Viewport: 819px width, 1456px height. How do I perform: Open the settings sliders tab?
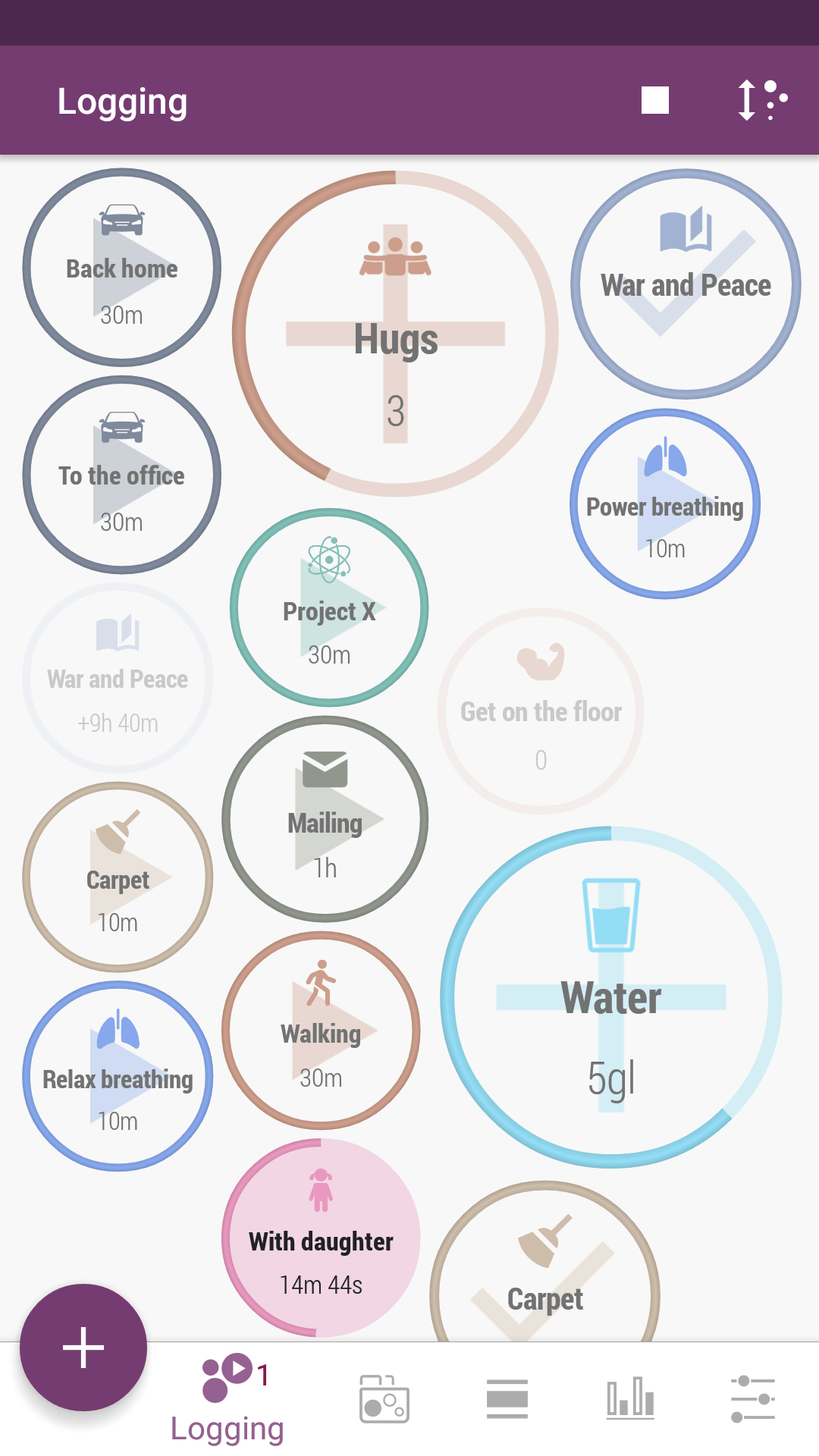[x=753, y=1399]
